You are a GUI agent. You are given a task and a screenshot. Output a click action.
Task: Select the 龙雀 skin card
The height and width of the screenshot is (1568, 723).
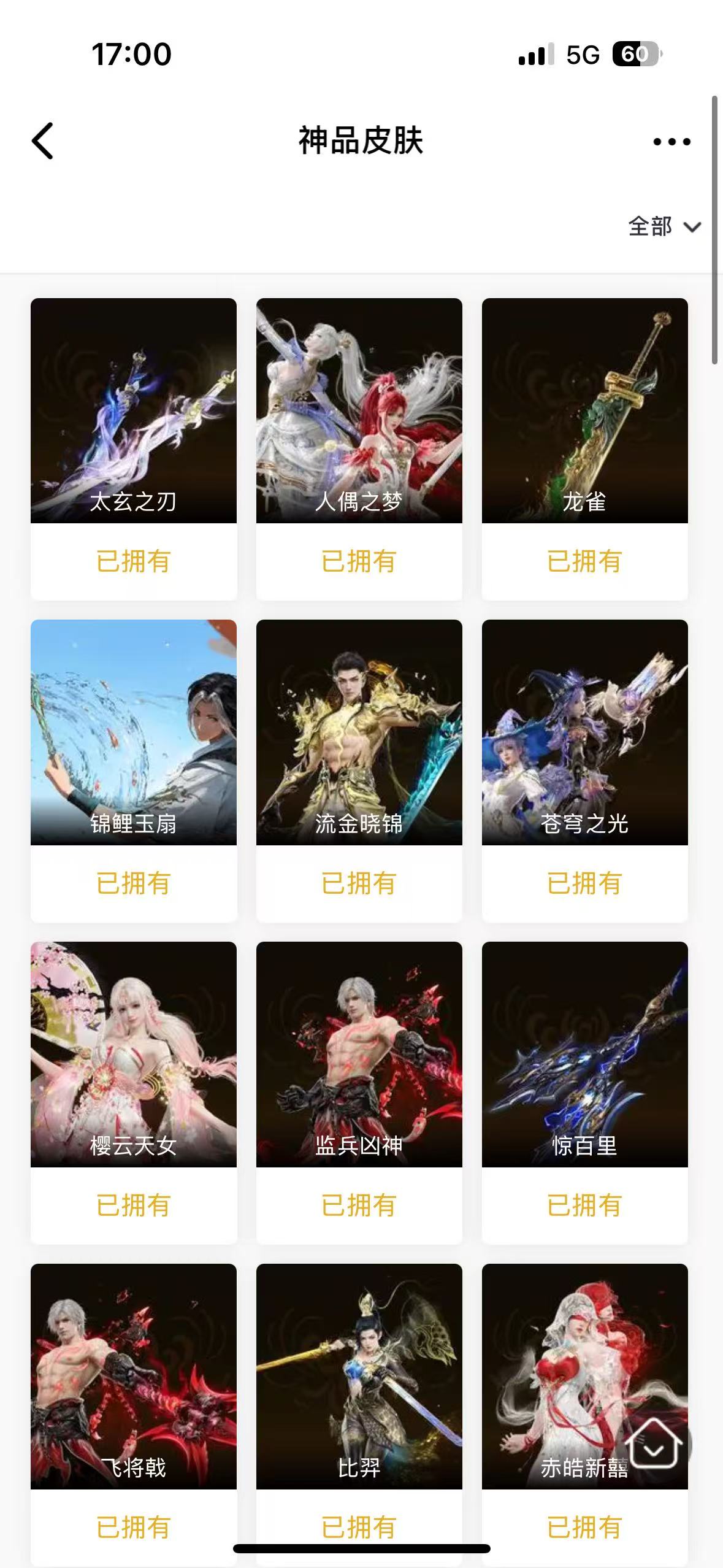584,411
